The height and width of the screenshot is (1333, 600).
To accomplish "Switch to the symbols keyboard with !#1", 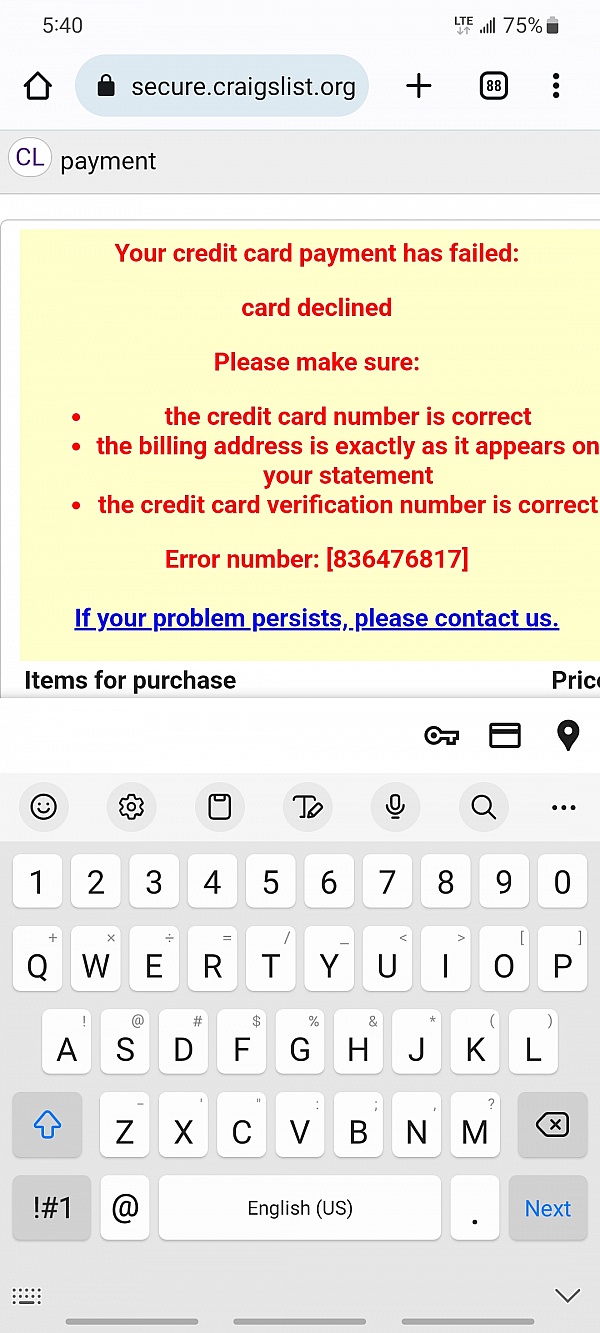I will pyautogui.click(x=52, y=1208).
